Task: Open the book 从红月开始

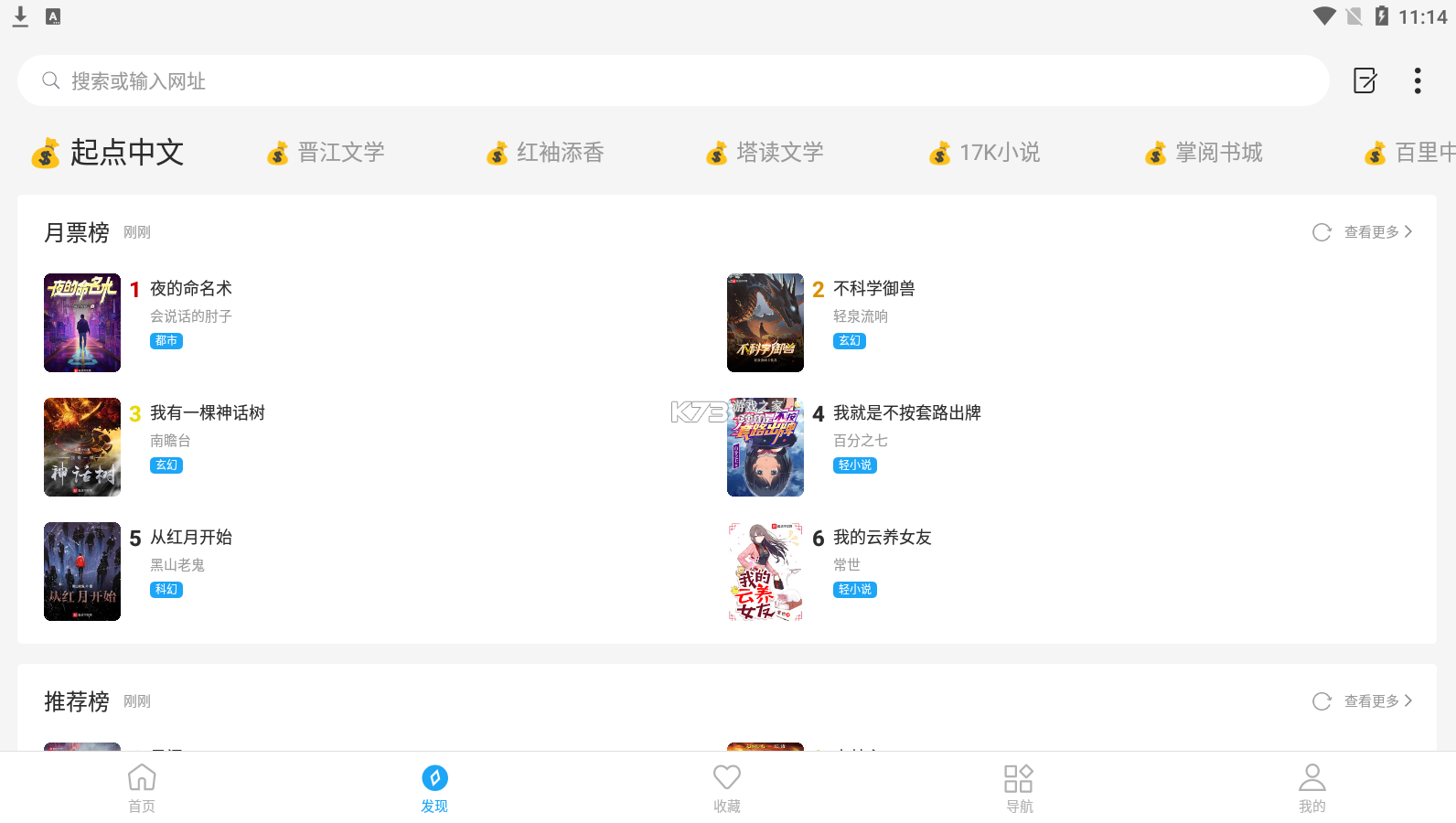Action: pos(190,538)
